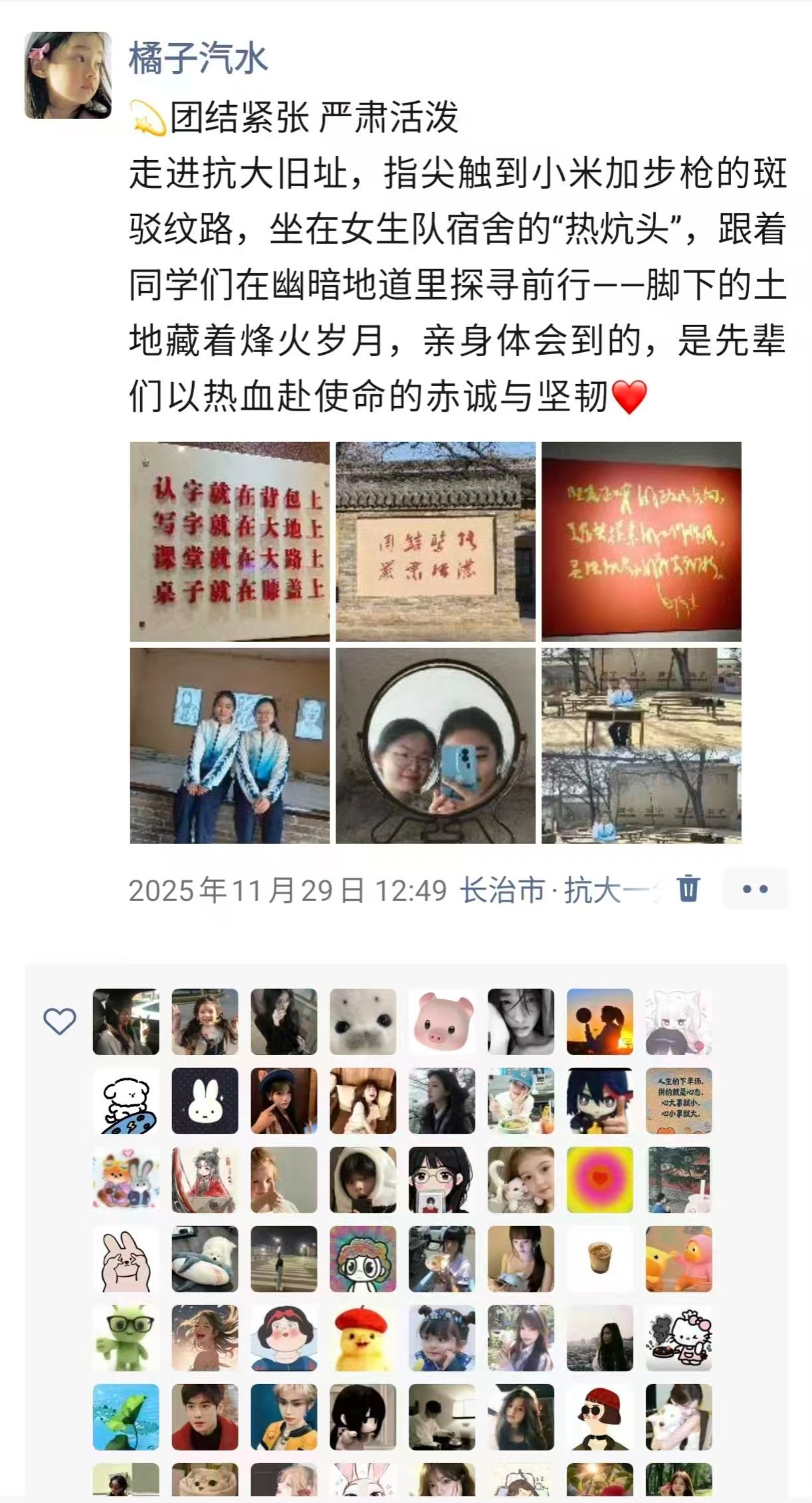Image resolution: width=812 pixels, height=1503 pixels.
Task: Open the red slogan characters photo
Action: tap(229, 542)
